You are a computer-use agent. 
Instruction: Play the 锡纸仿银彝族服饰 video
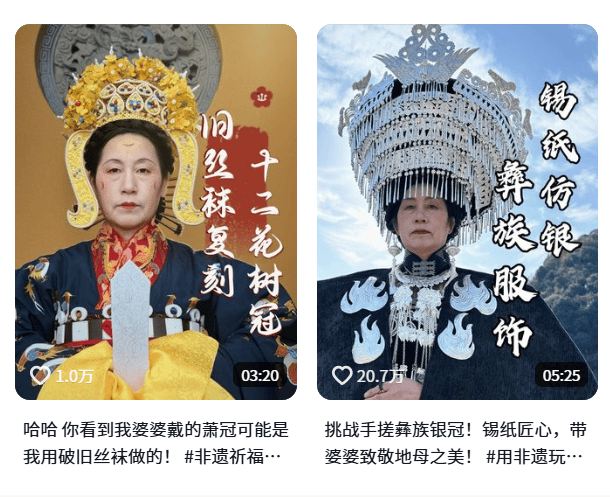[x=457, y=212]
